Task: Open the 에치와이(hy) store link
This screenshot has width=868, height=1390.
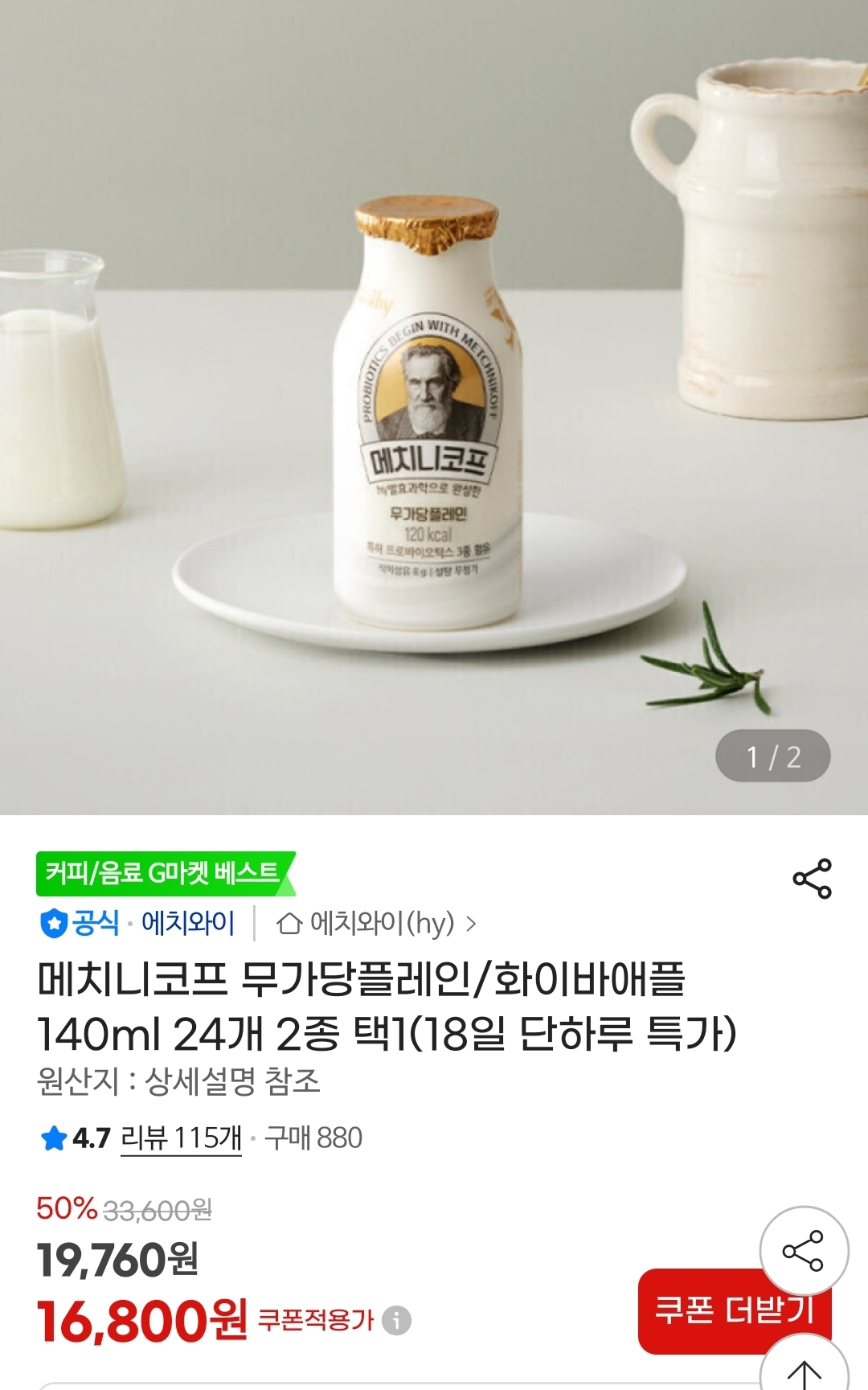Action: click(x=376, y=923)
